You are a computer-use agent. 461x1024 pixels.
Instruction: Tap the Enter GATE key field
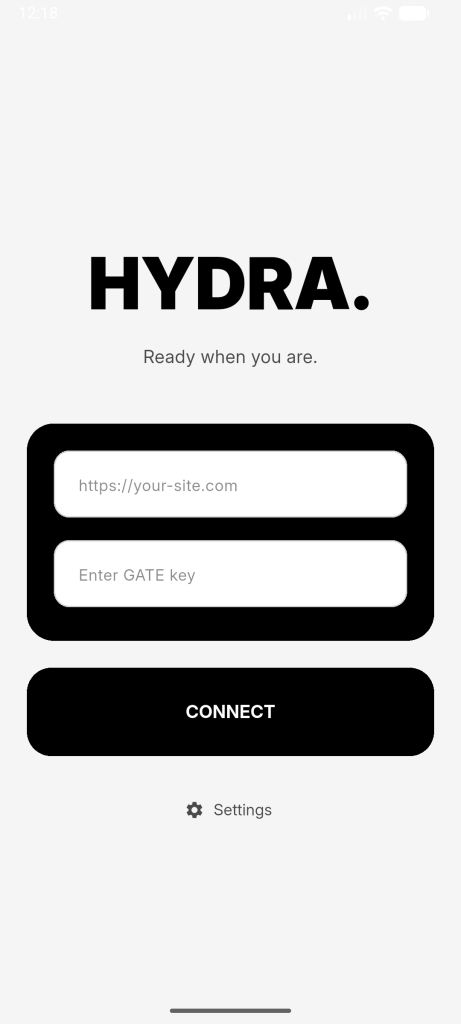(x=230, y=573)
